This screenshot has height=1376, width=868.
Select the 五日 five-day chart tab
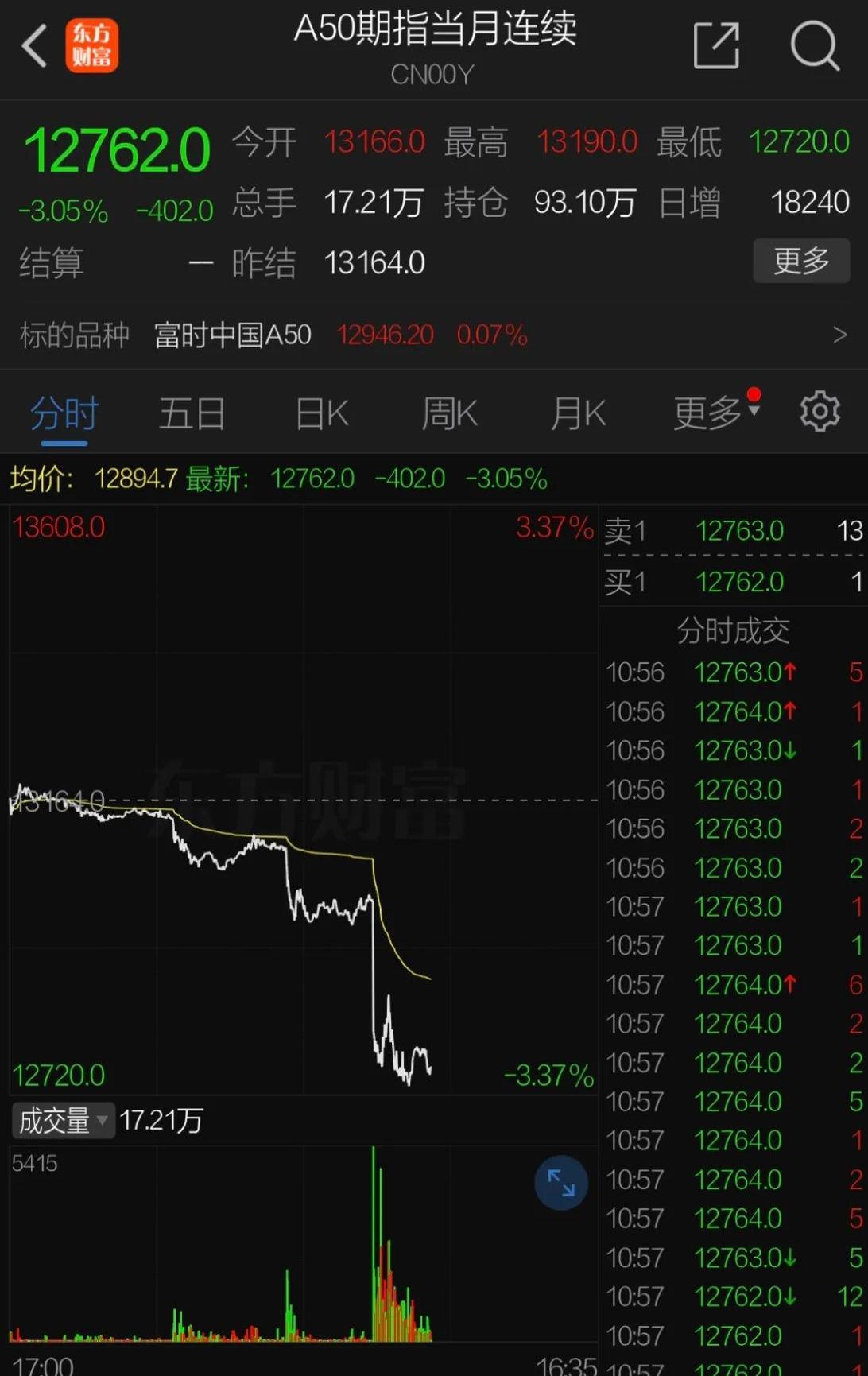(192, 412)
